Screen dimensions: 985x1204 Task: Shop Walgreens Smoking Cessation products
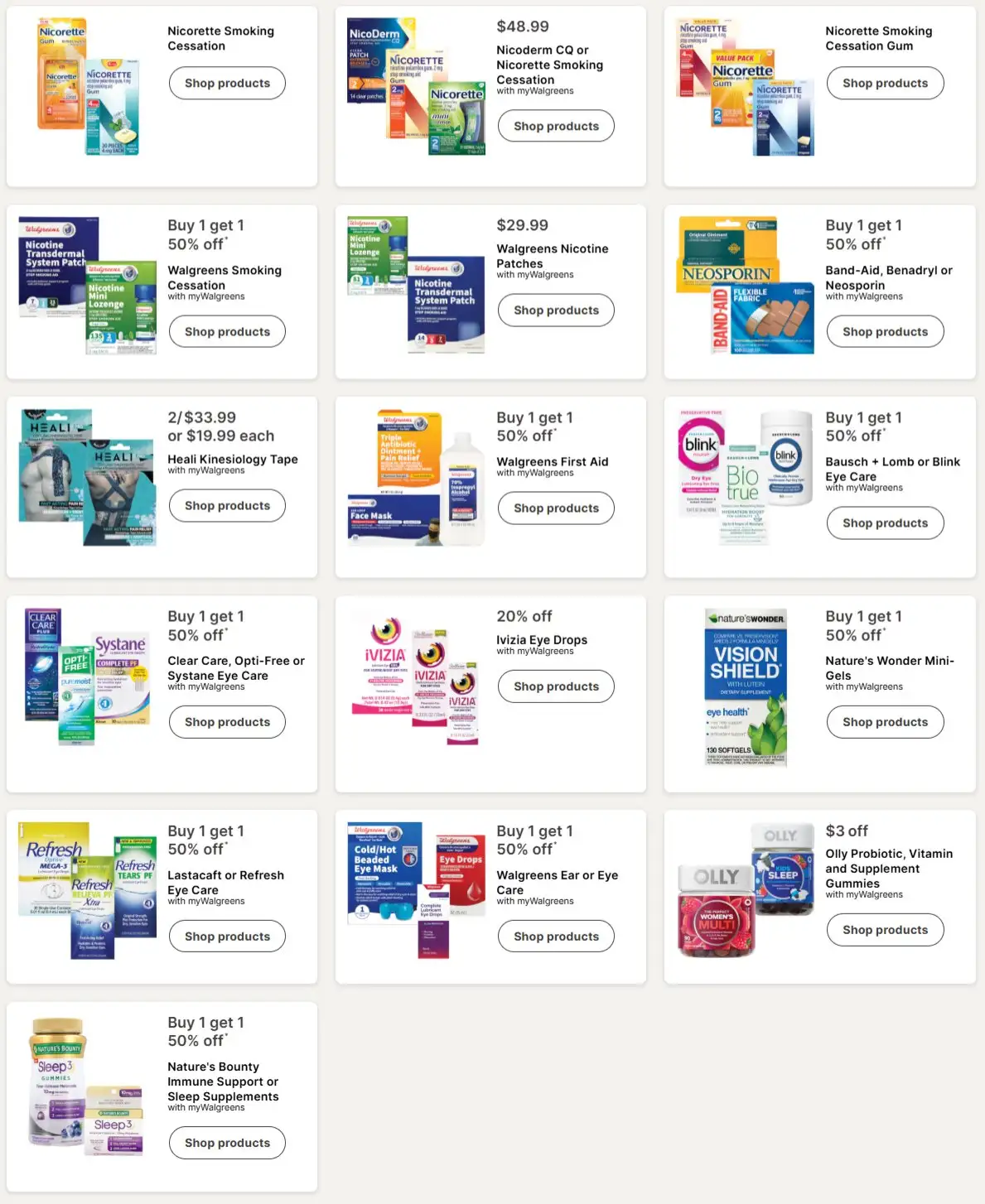coord(227,331)
